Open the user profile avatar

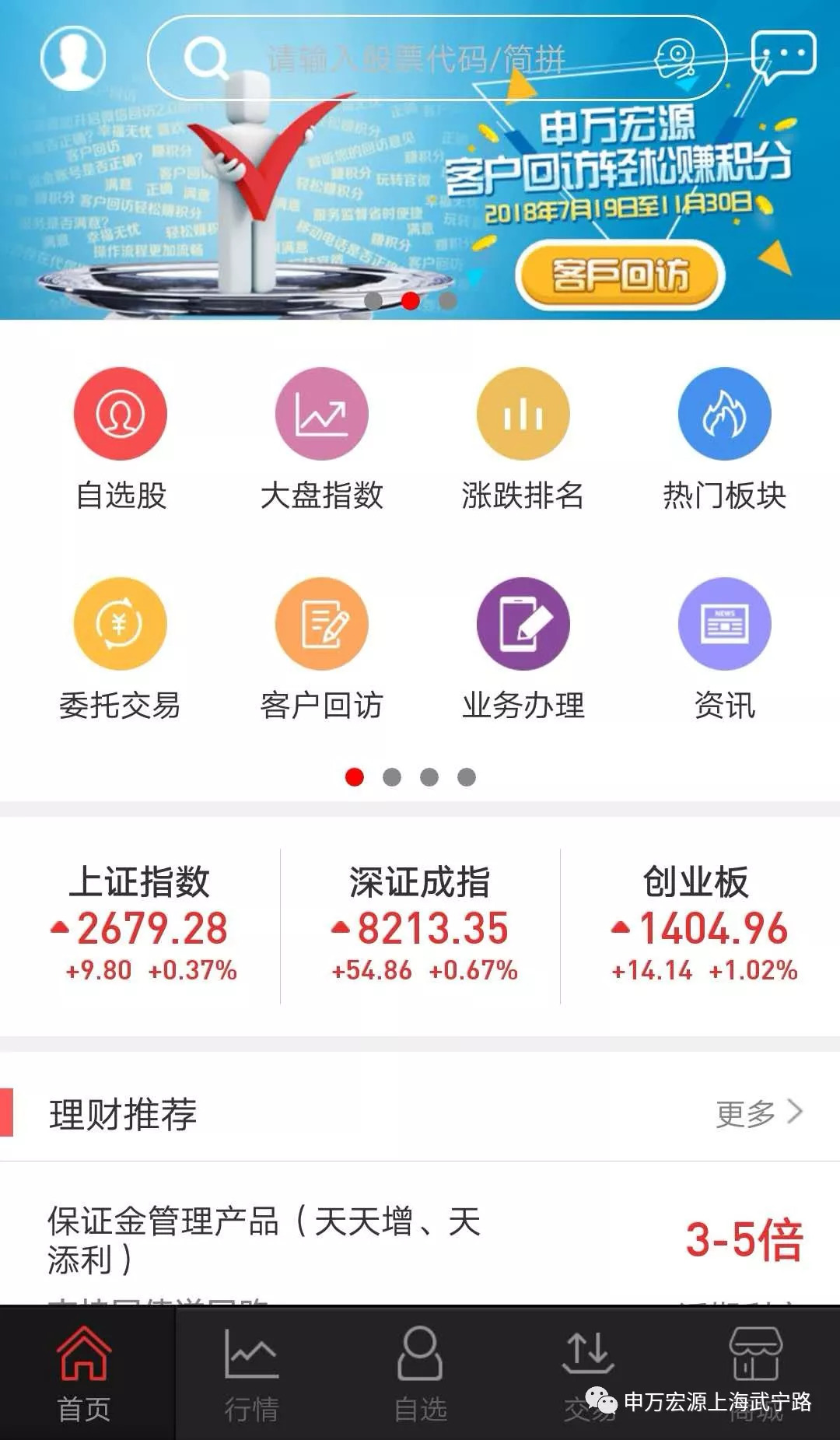click(73, 58)
